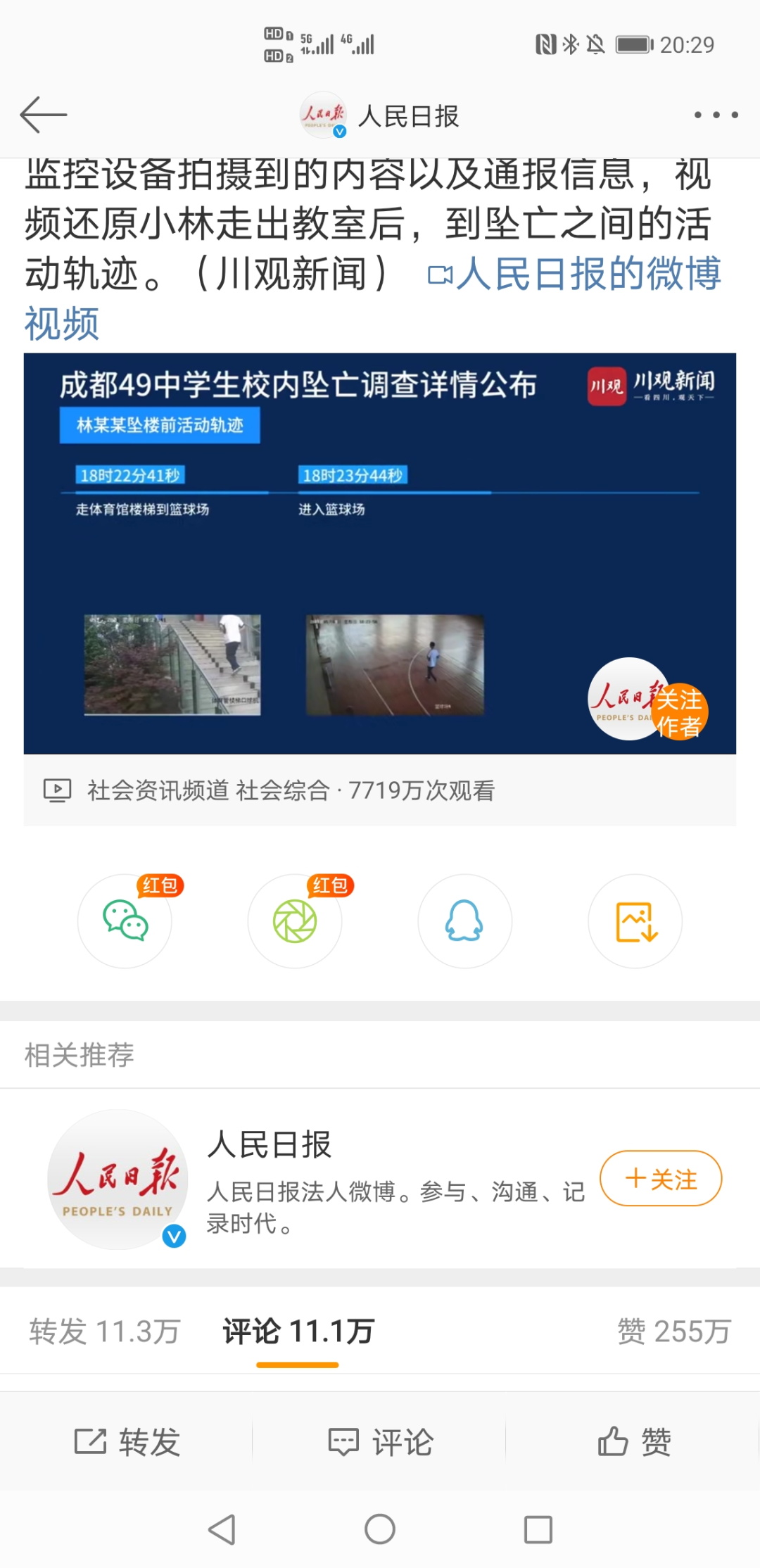The height and width of the screenshot is (1568, 760).
Task: Open 社会资讯频道 社会综合 channel row
Action: (x=290, y=790)
